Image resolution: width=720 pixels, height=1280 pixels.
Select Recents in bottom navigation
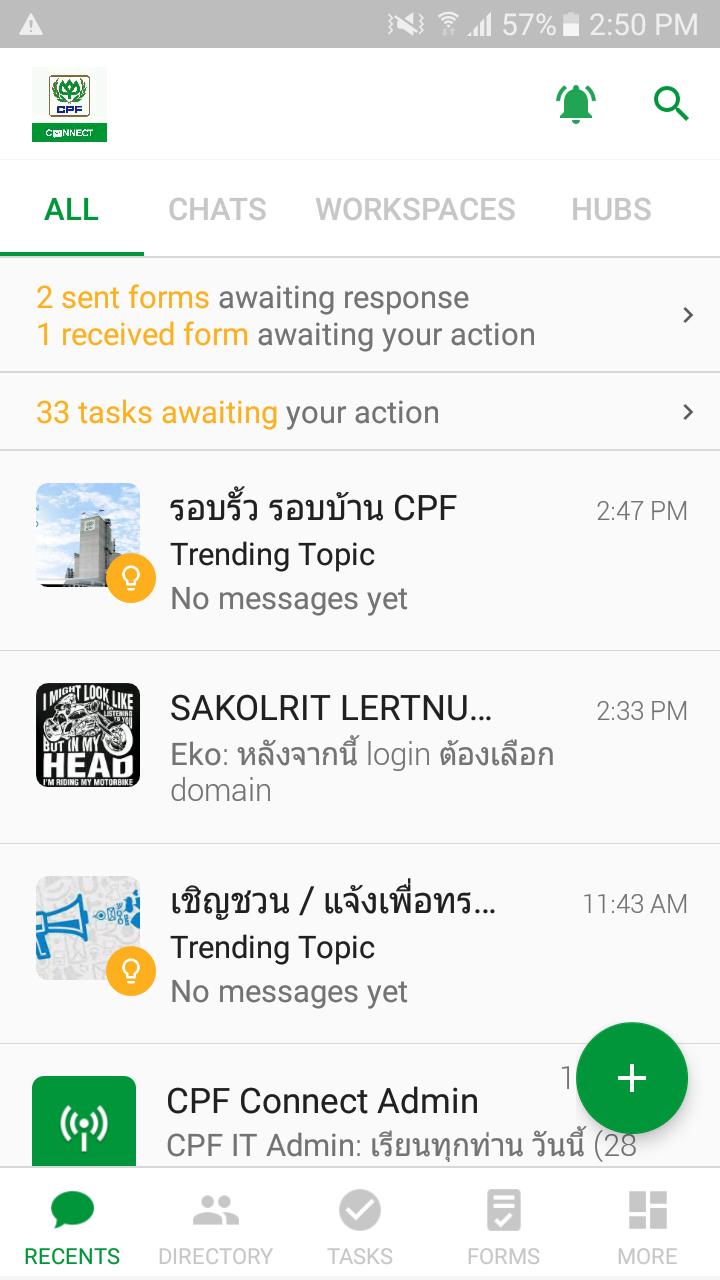(x=72, y=1226)
